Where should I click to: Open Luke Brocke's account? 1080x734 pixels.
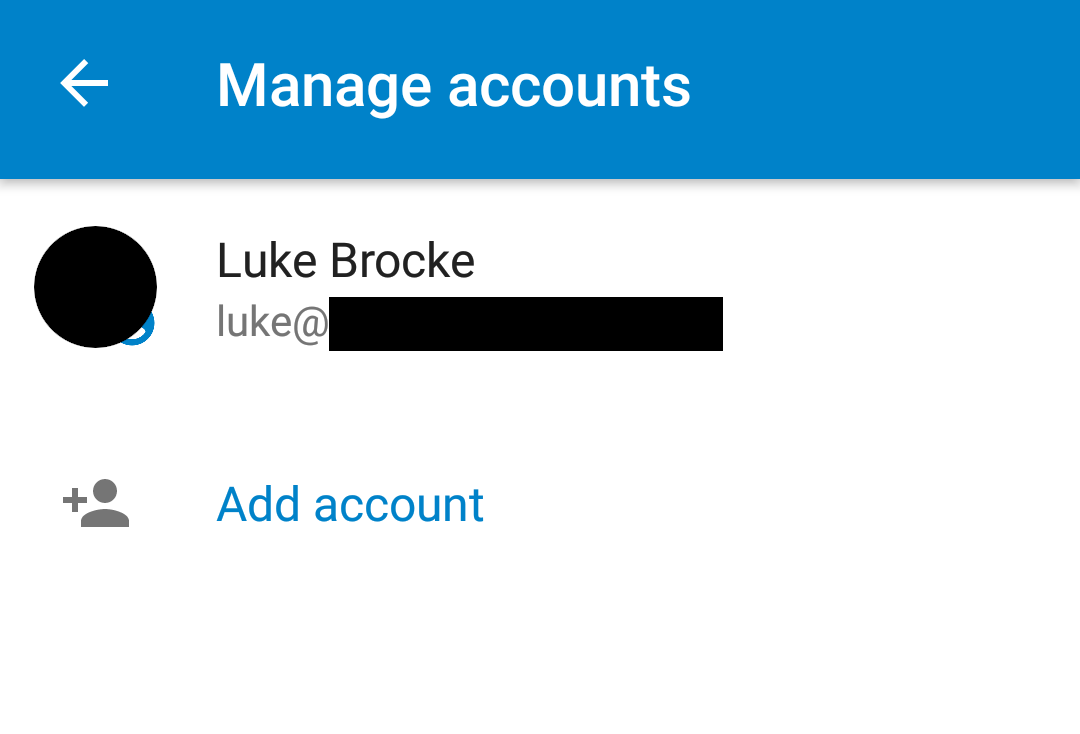[x=540, y=287]
